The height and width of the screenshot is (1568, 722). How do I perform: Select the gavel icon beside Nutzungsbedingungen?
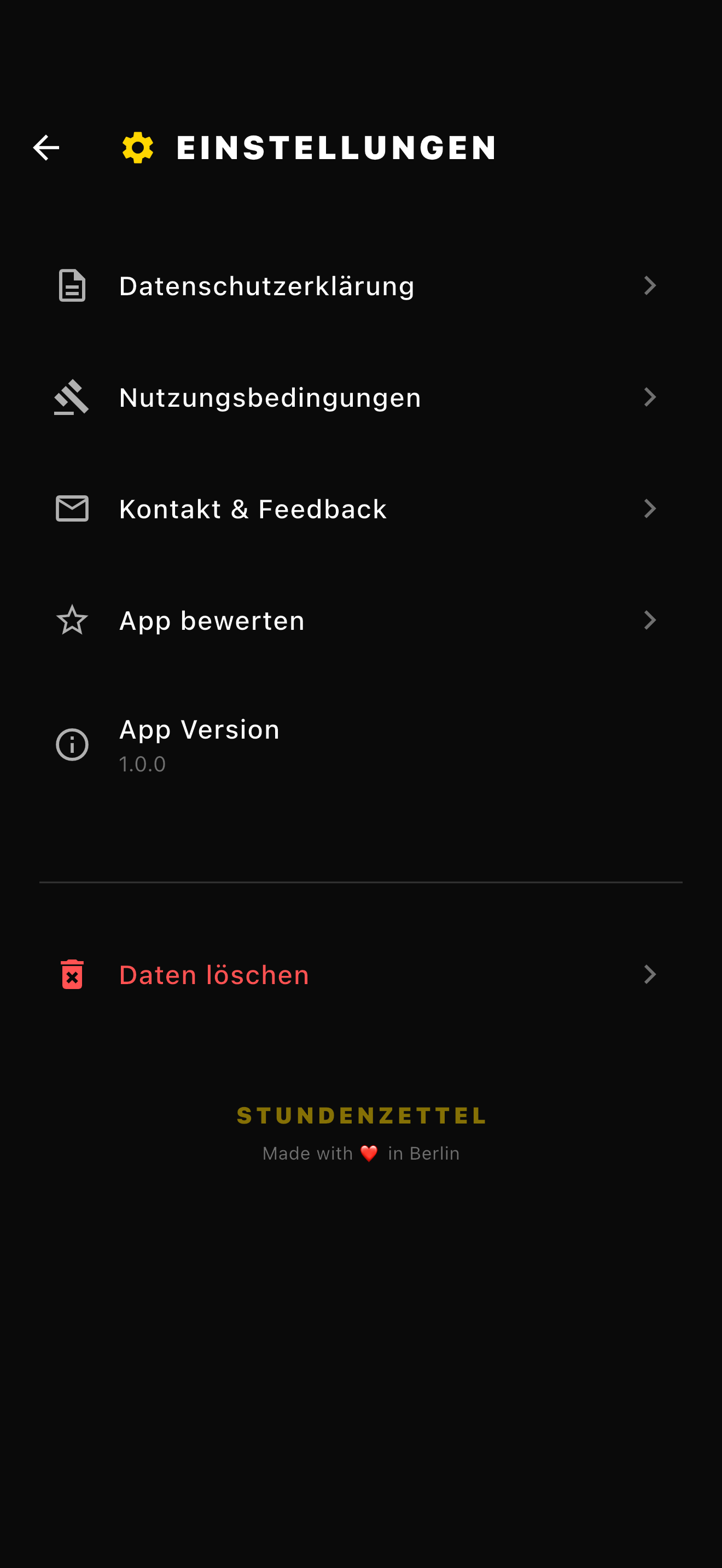pos(72,397)
